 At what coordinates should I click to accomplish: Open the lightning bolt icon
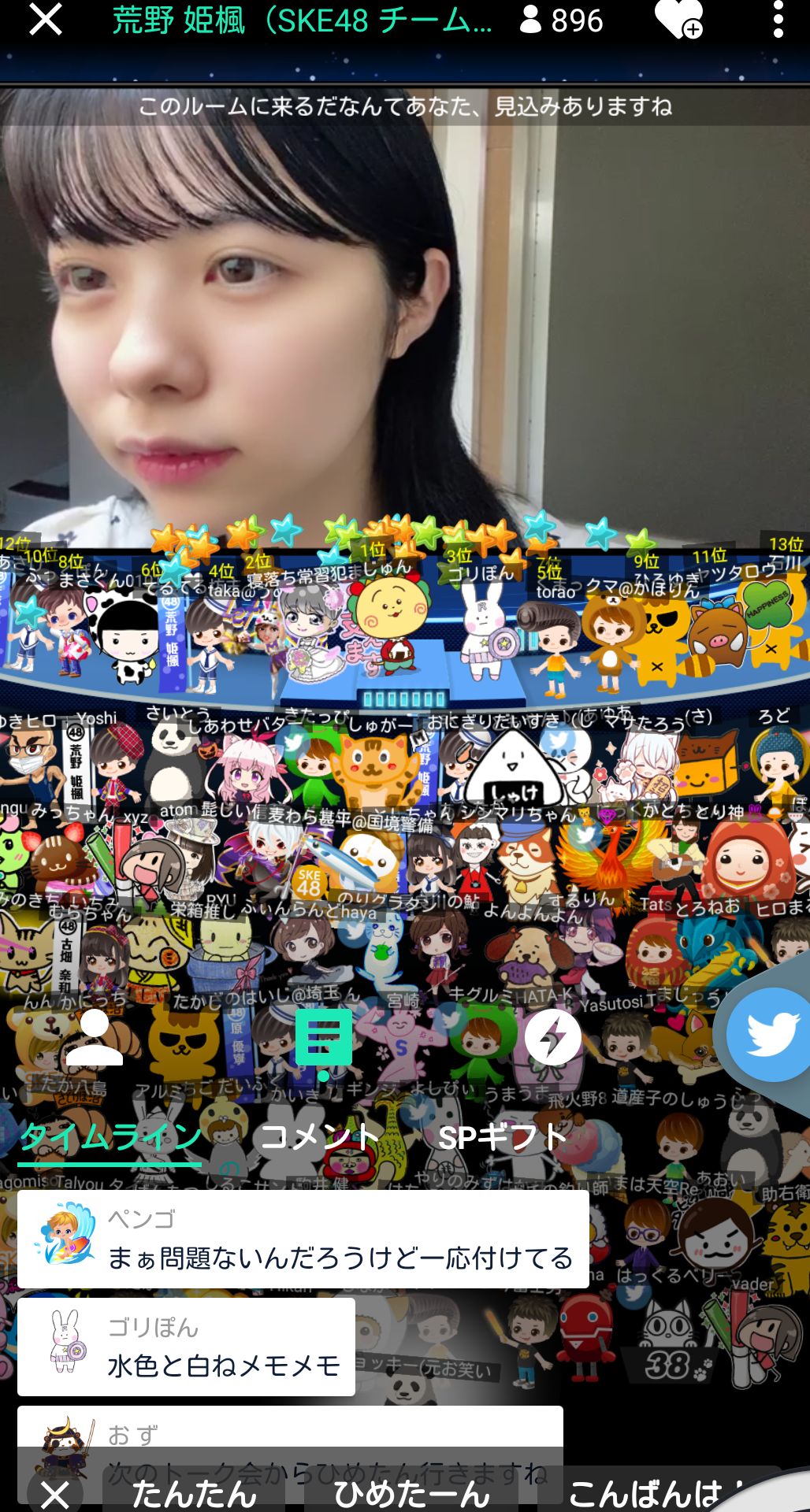click(x=552, y=1038)
